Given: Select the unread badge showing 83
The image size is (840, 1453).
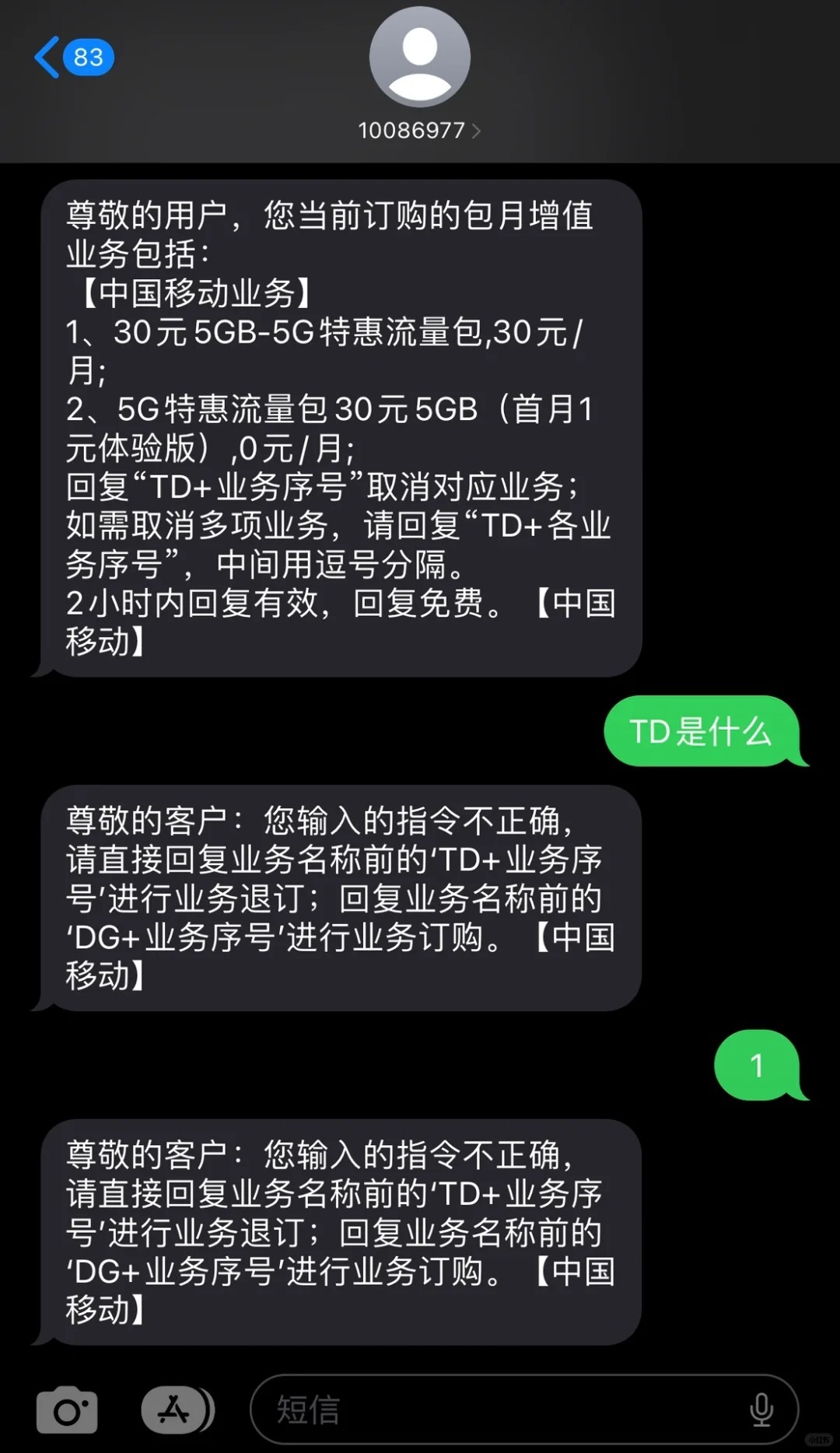Looking at the screenshot, I should (88, 57).
